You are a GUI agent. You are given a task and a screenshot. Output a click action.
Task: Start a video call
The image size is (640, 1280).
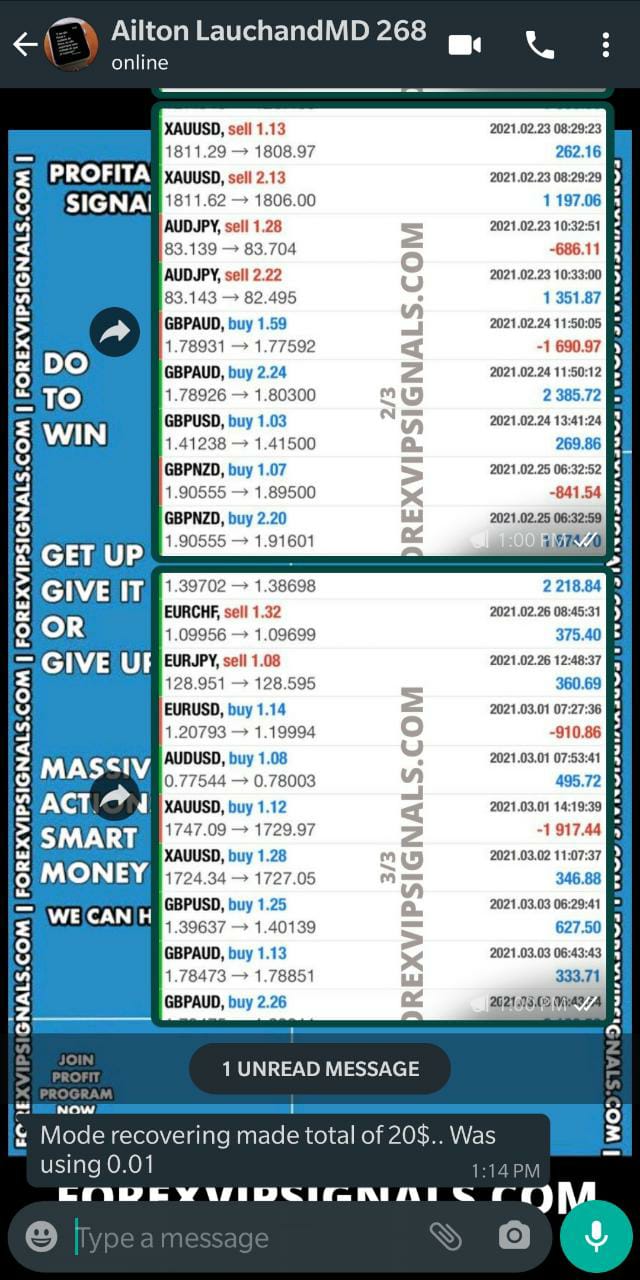465,45
